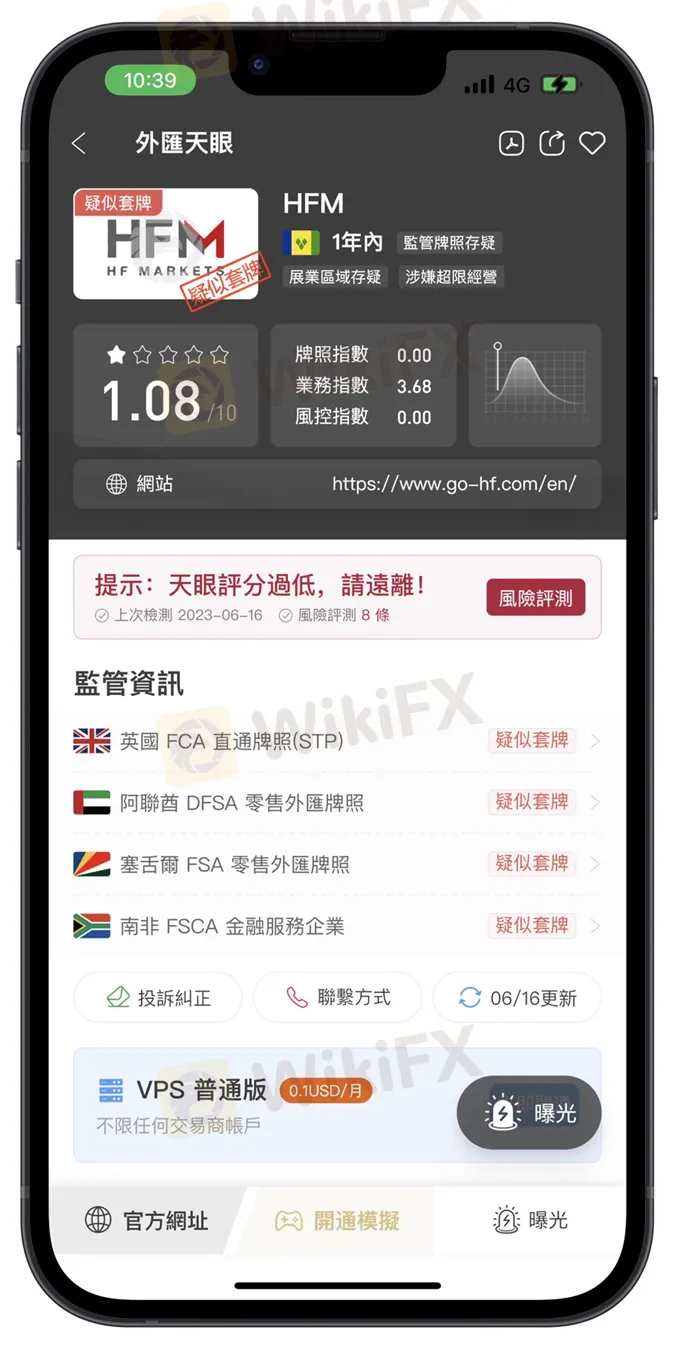Open 聯繫方式 contact info

337,997
